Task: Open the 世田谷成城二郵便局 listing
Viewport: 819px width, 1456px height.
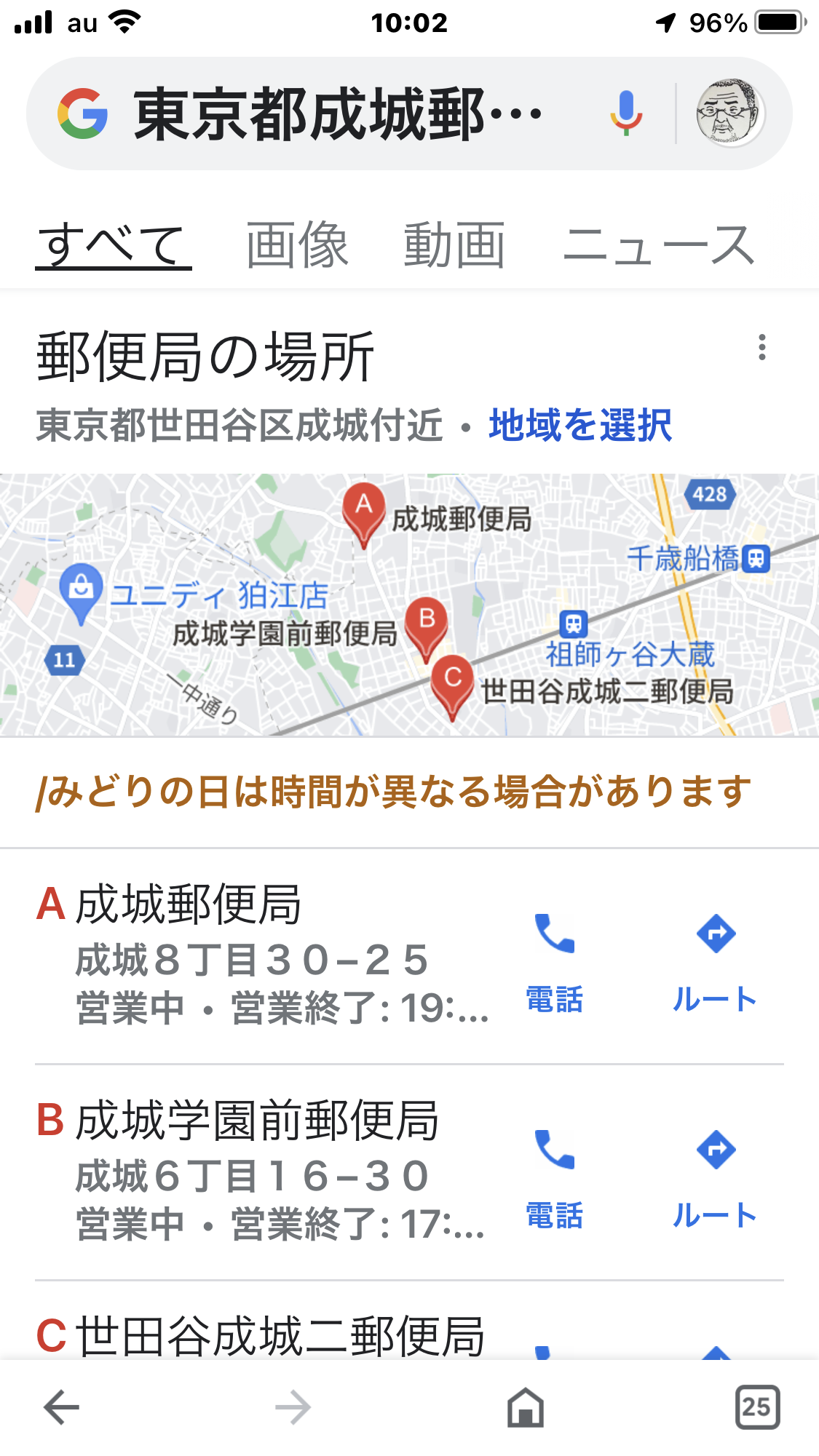Action: (280, 1336)
